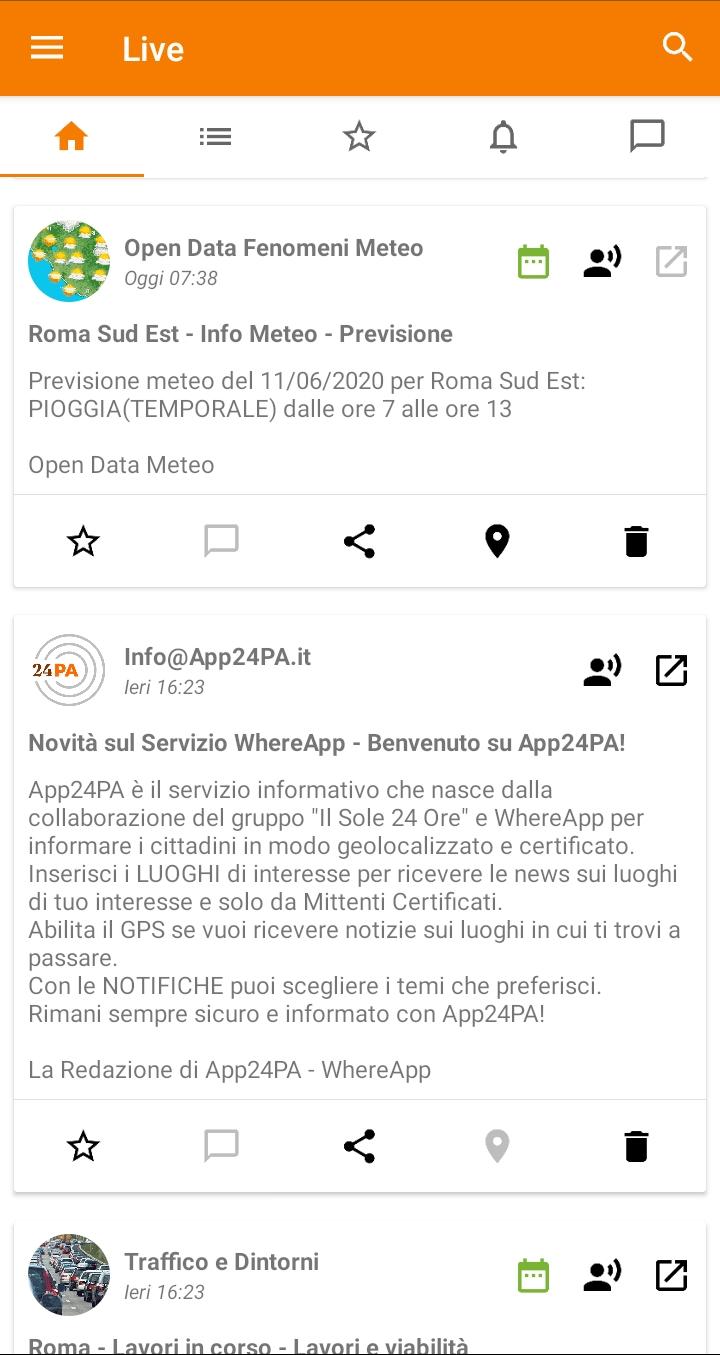Screen dimensions: 720x1355
Task: Switch to the favorites star tab
Action: coord(359,137)
